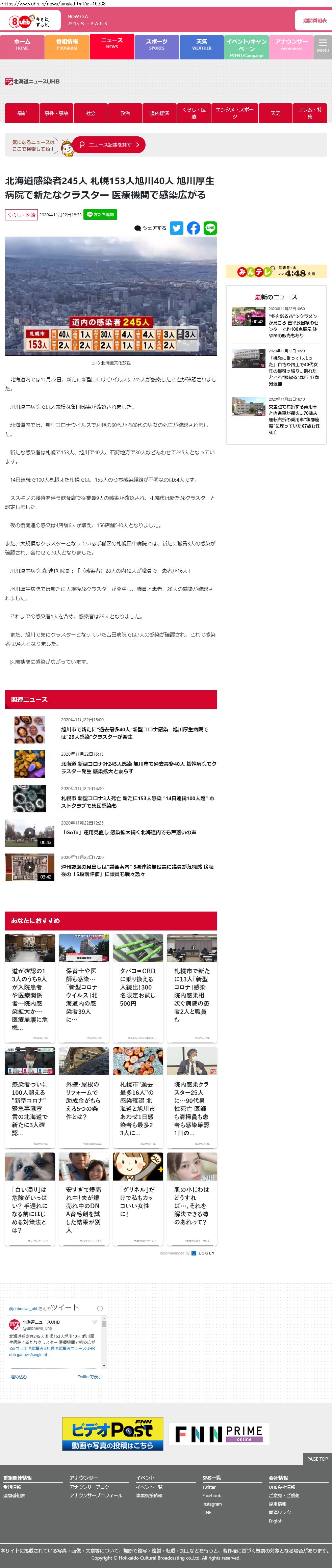
Task: Add LINE friend with 友だち追加
Action: pos(101,214)
